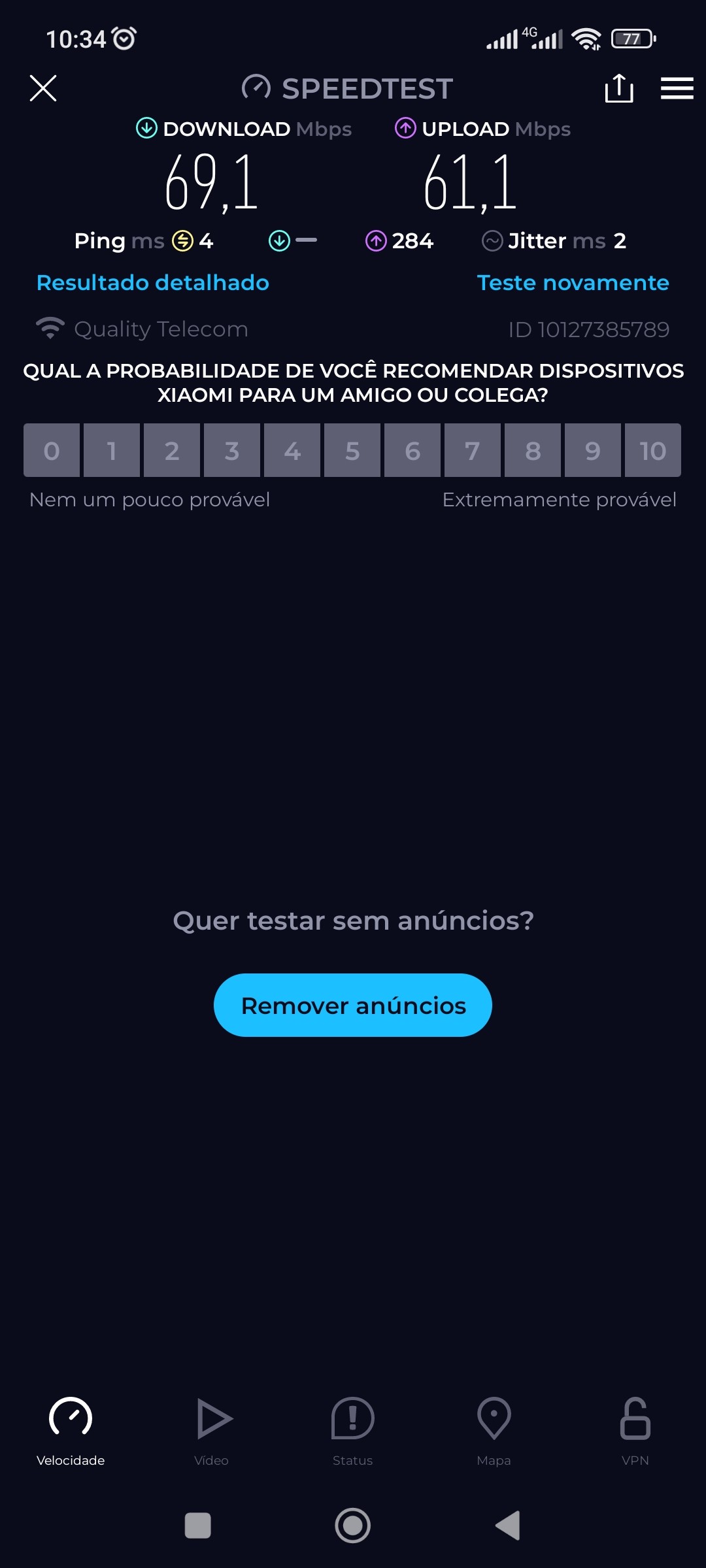Screen dimensions: 706x1568
Task: Choose rating 3 on the survey
Action: point(232,451)
